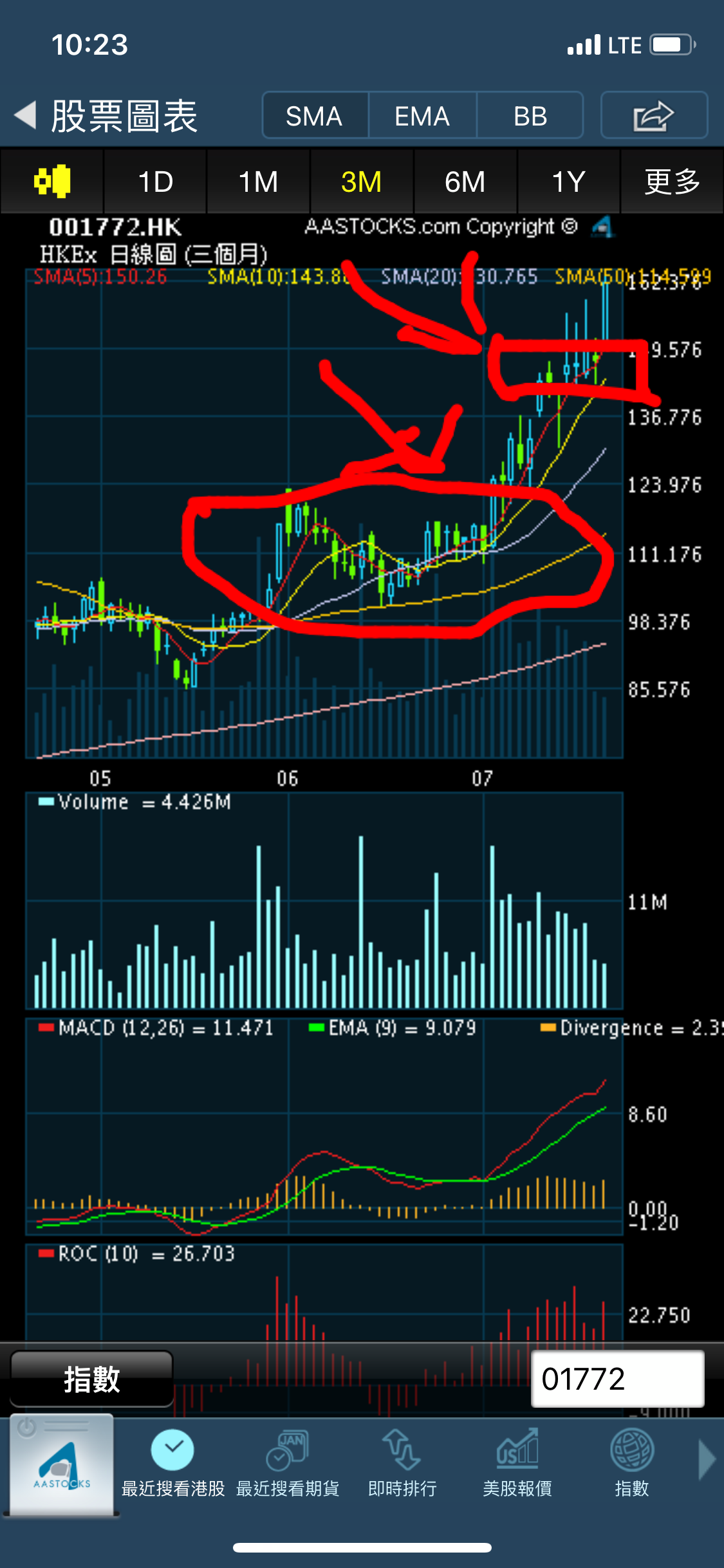The image size is (724, 1568).
Task: Switch chart to 1D period
Action: [x=155, y=182]
